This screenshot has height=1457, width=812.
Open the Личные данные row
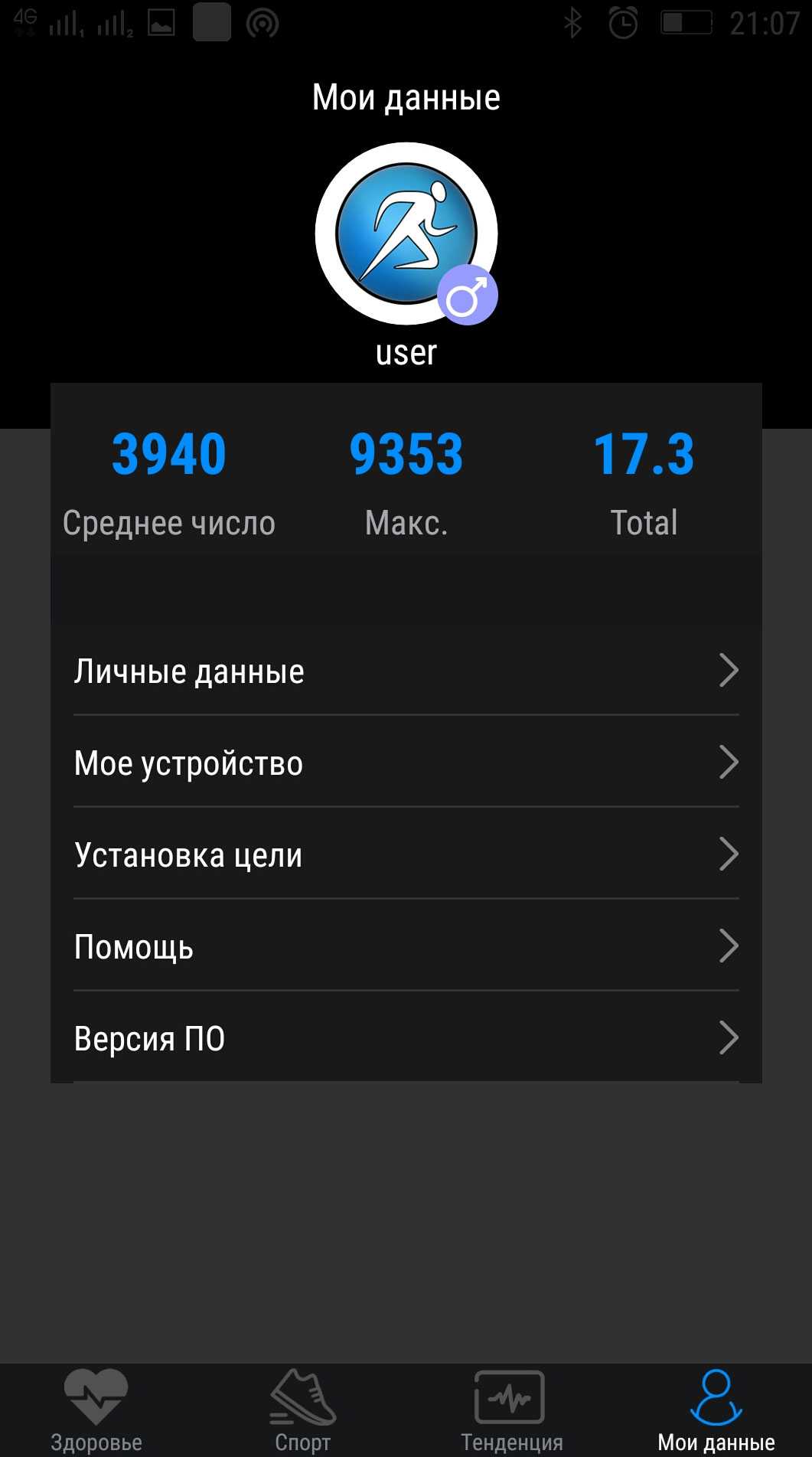[x=406, y=671]
